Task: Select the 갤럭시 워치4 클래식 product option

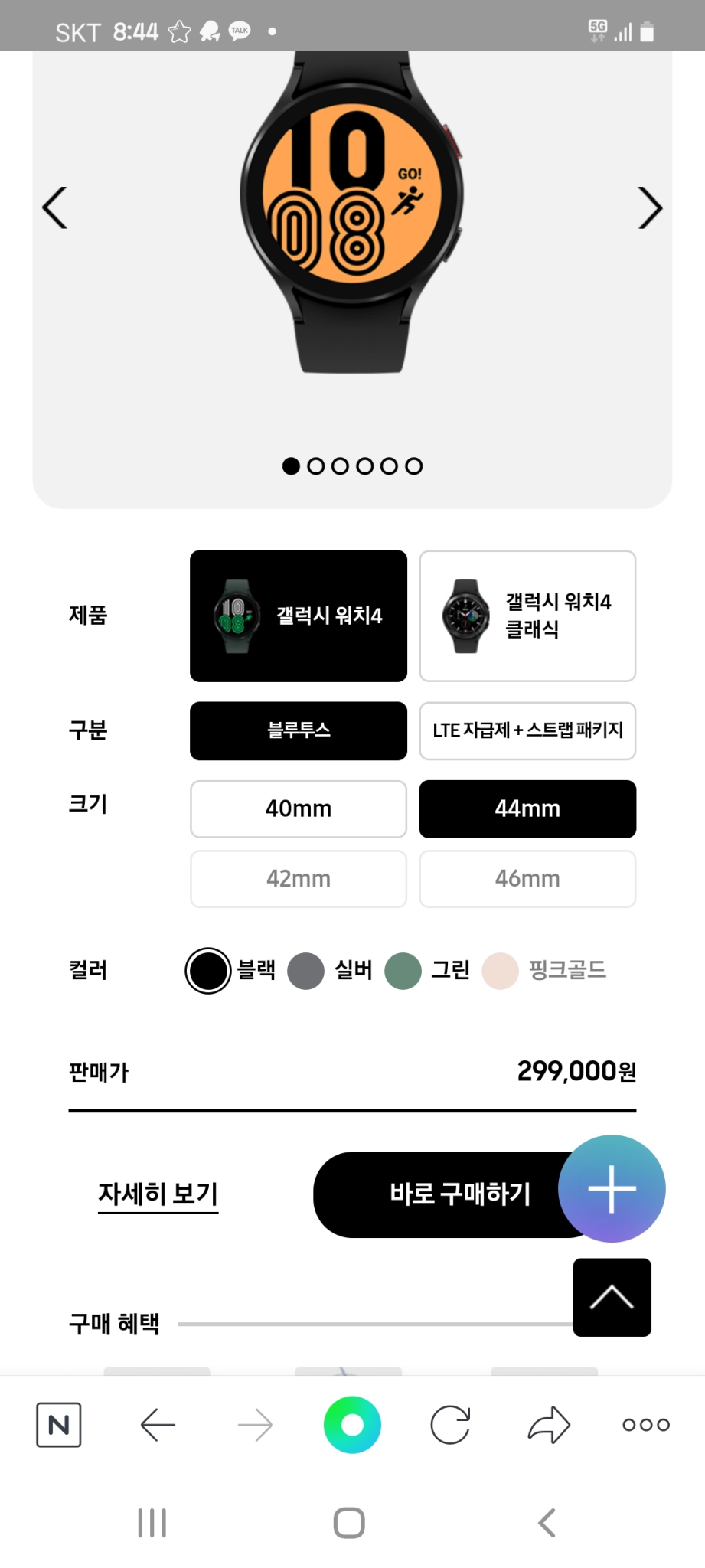Action: 527,615
